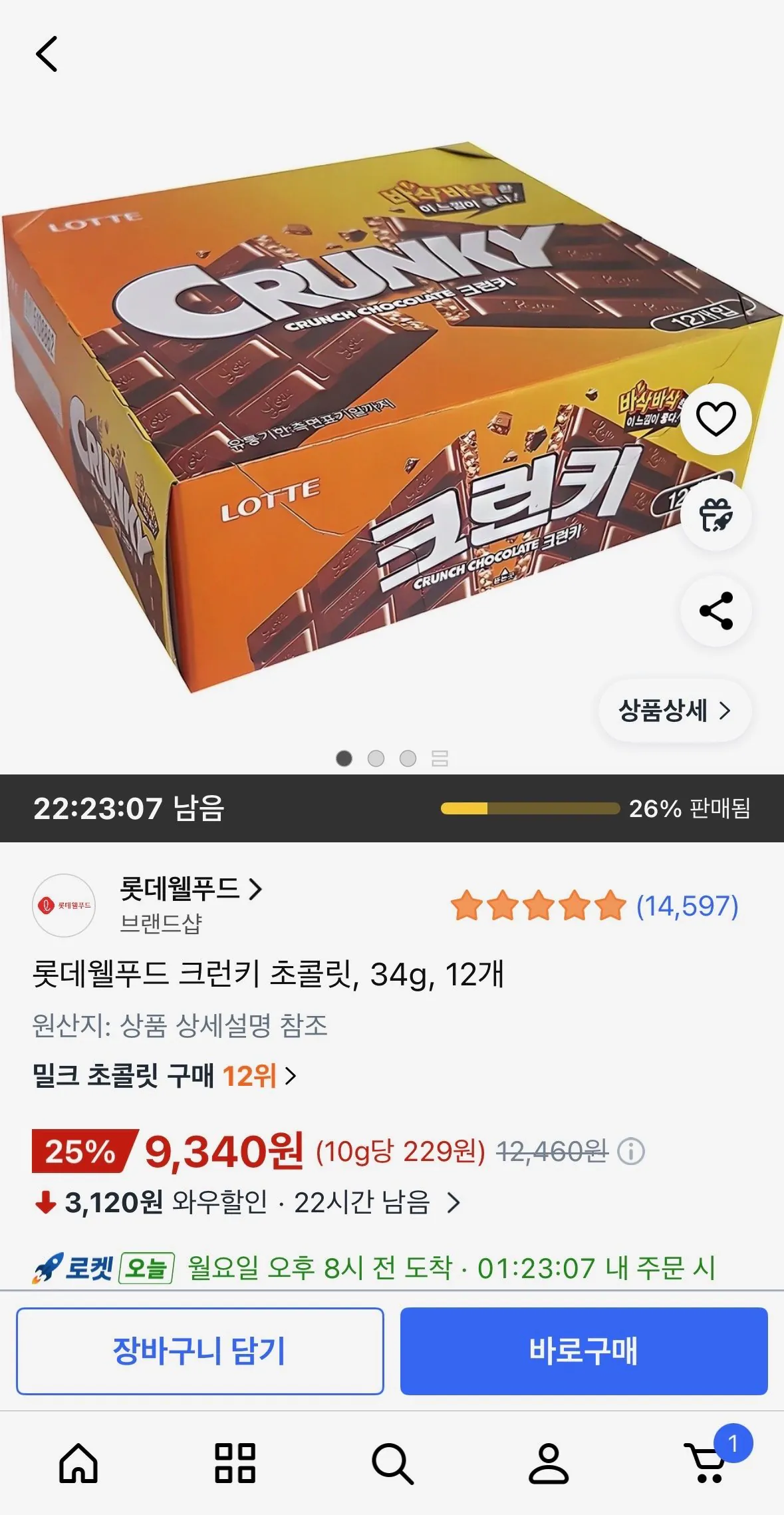Open the 상품상세 product details tab

pyautogui.click(x=674, y=711)
